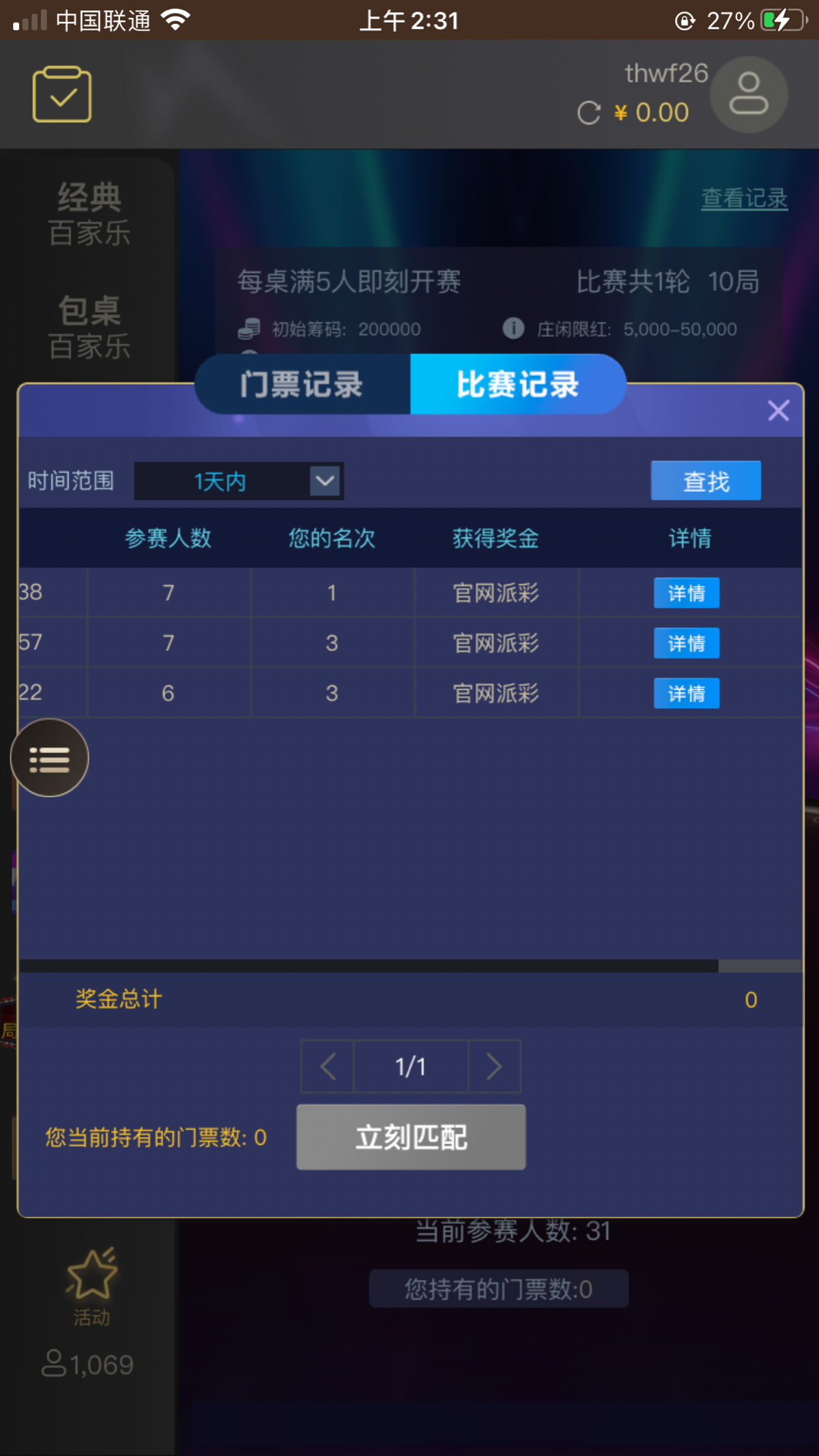View 详情 for the row starting with 22
The width and height of the screenshot is (819, 1456).
click(x=686, y=694)
